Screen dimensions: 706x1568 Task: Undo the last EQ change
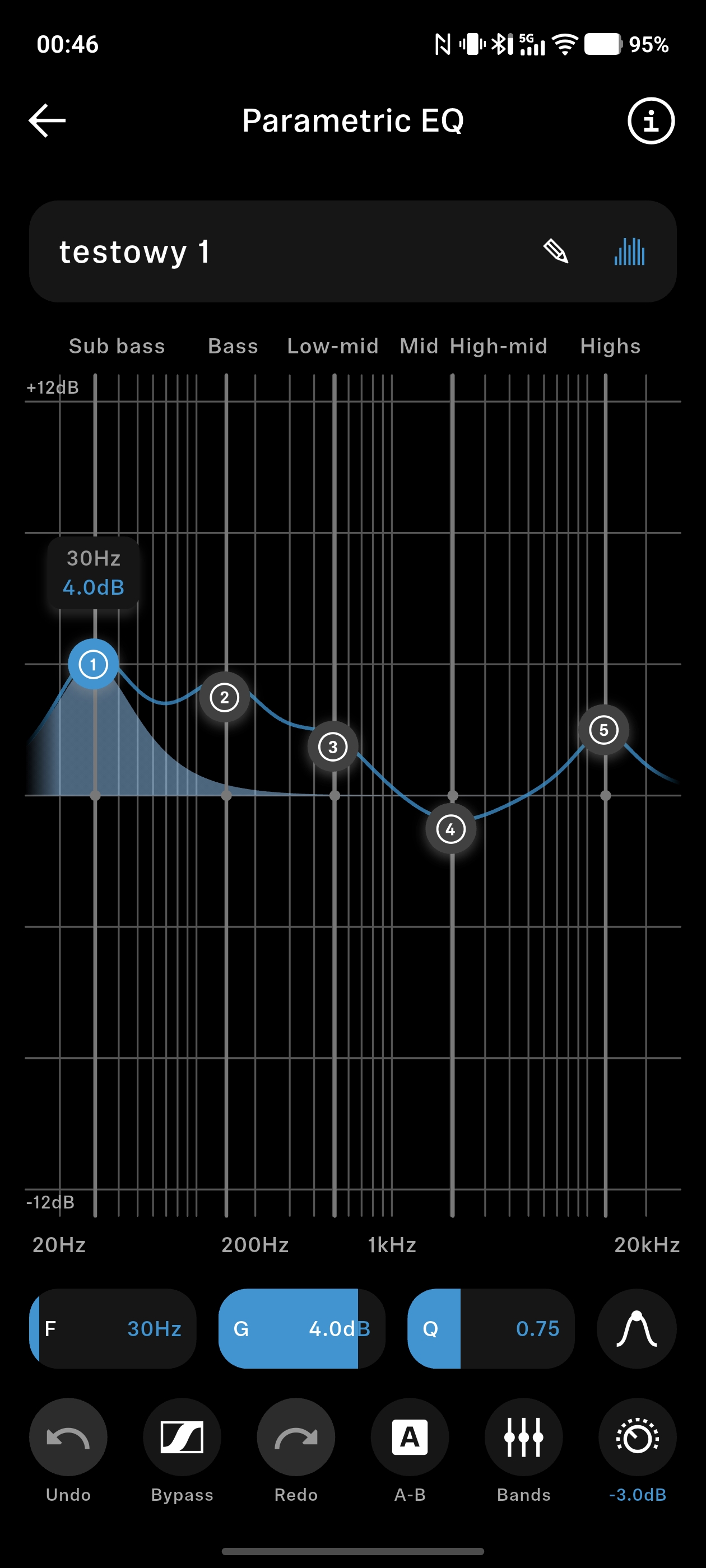click(x=68, y=1437)
